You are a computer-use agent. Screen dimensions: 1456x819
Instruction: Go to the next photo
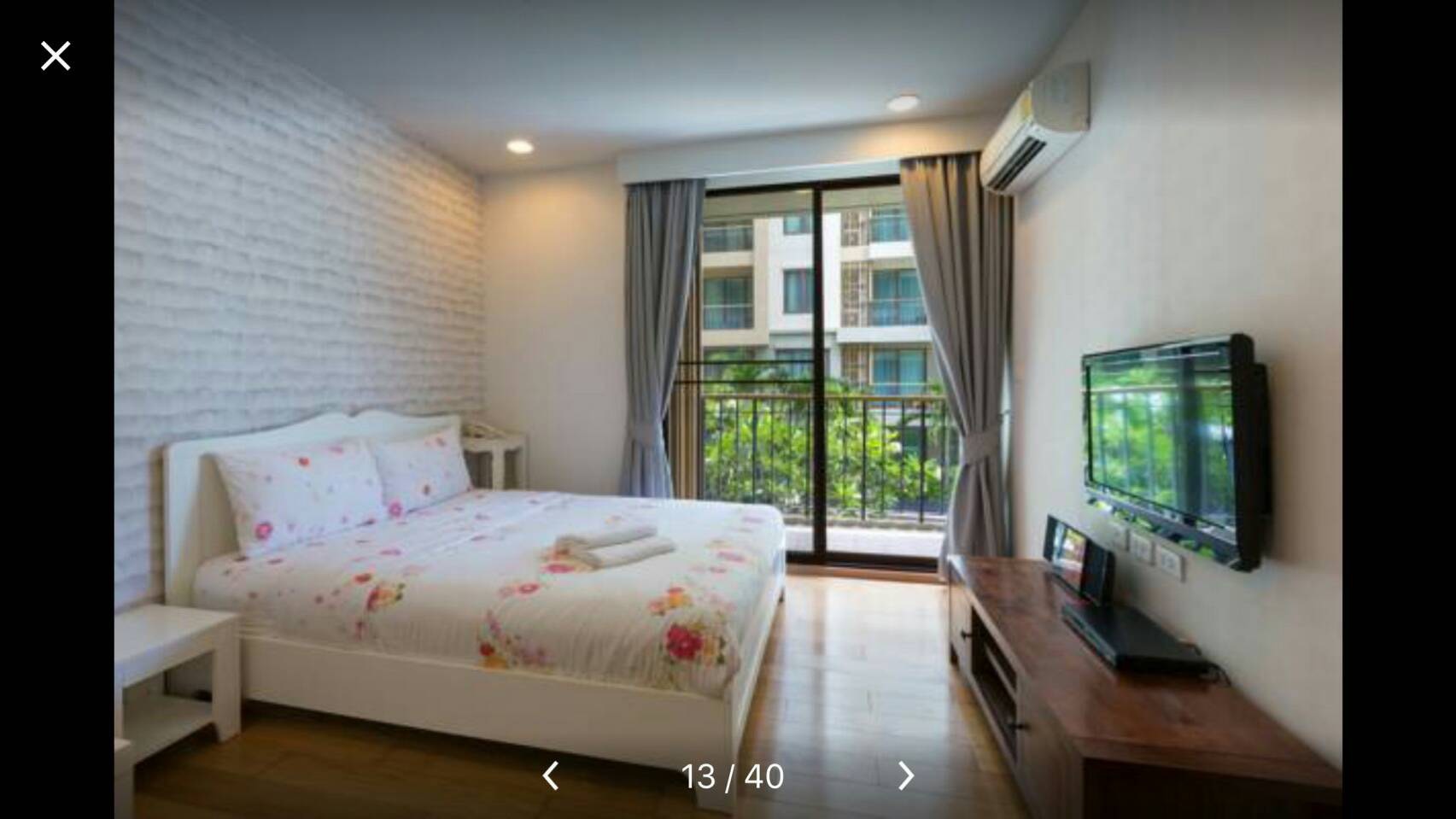(x=906, y=775)
